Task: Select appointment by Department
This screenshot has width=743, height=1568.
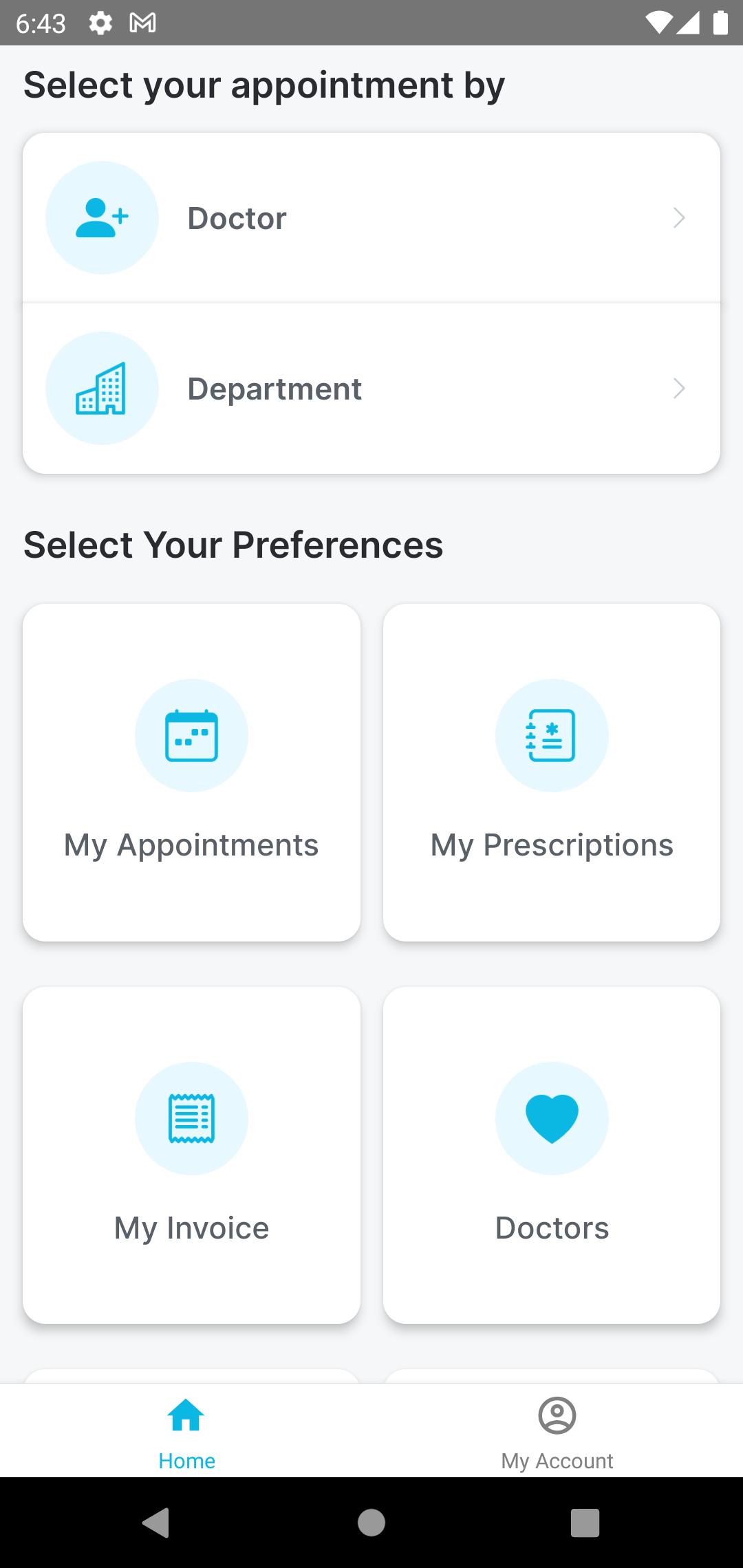Action: [x=371, y=389]
